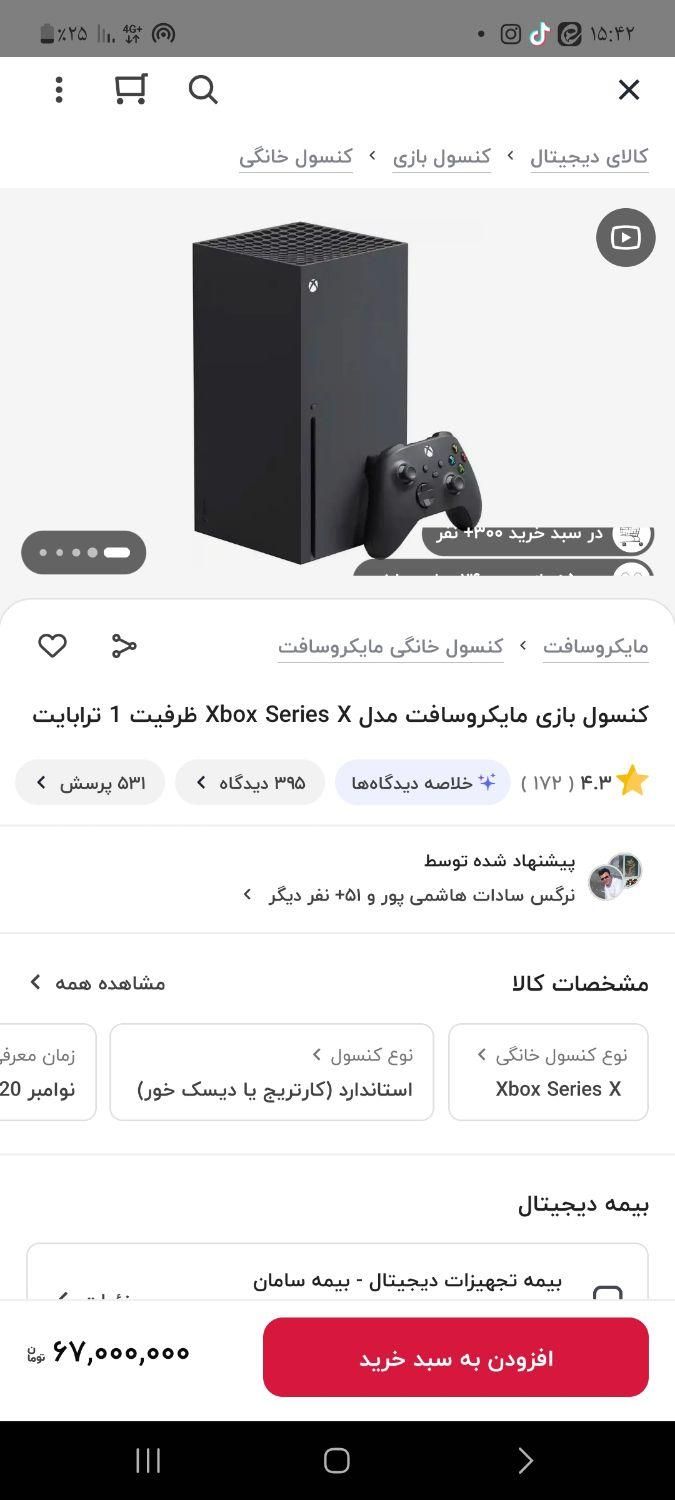This screenshot has width=675, height=1500.
Task: Open the search icon
Action: [203, 90]
